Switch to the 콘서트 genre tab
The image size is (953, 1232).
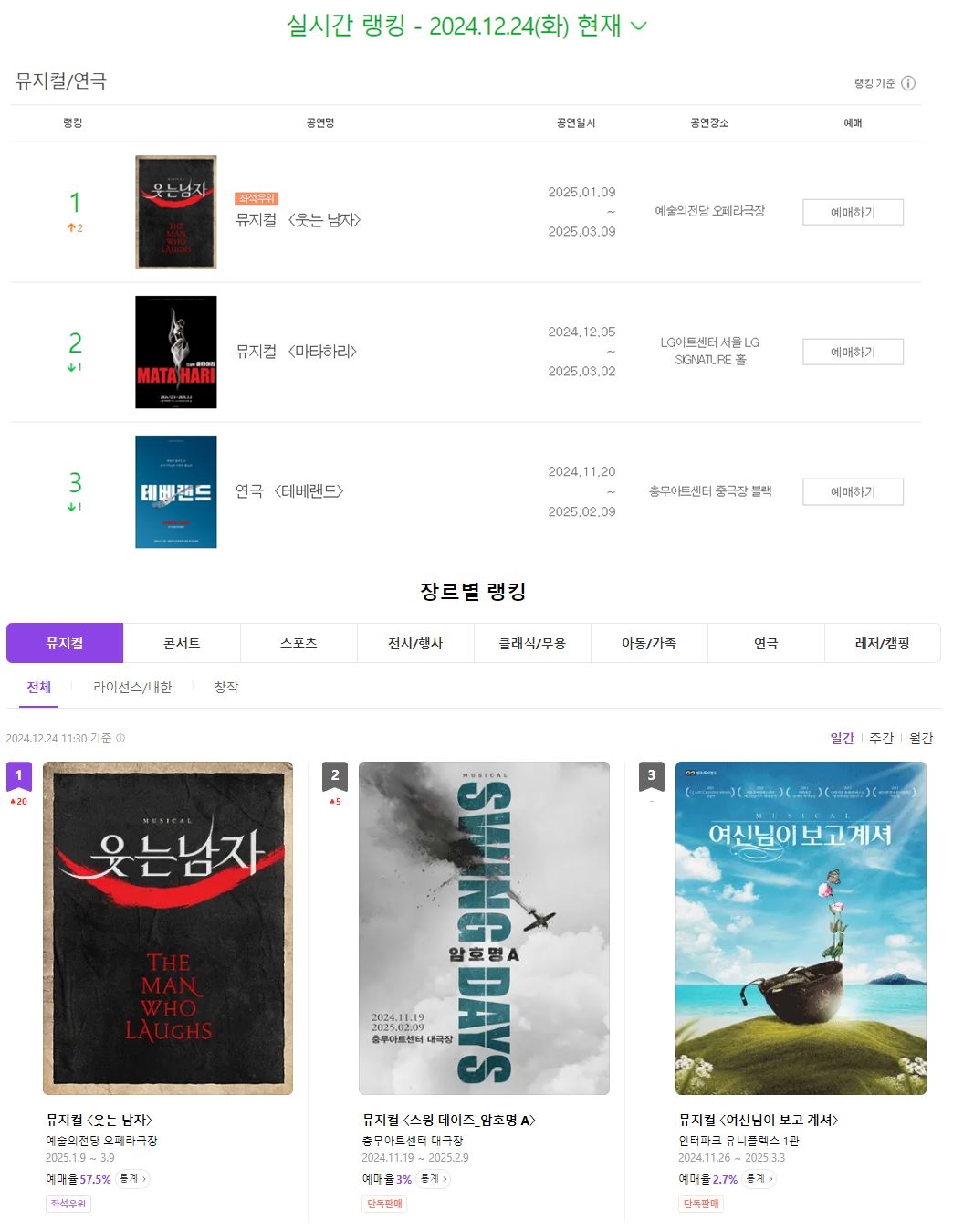pyautogui.click(x=182, y=643)
